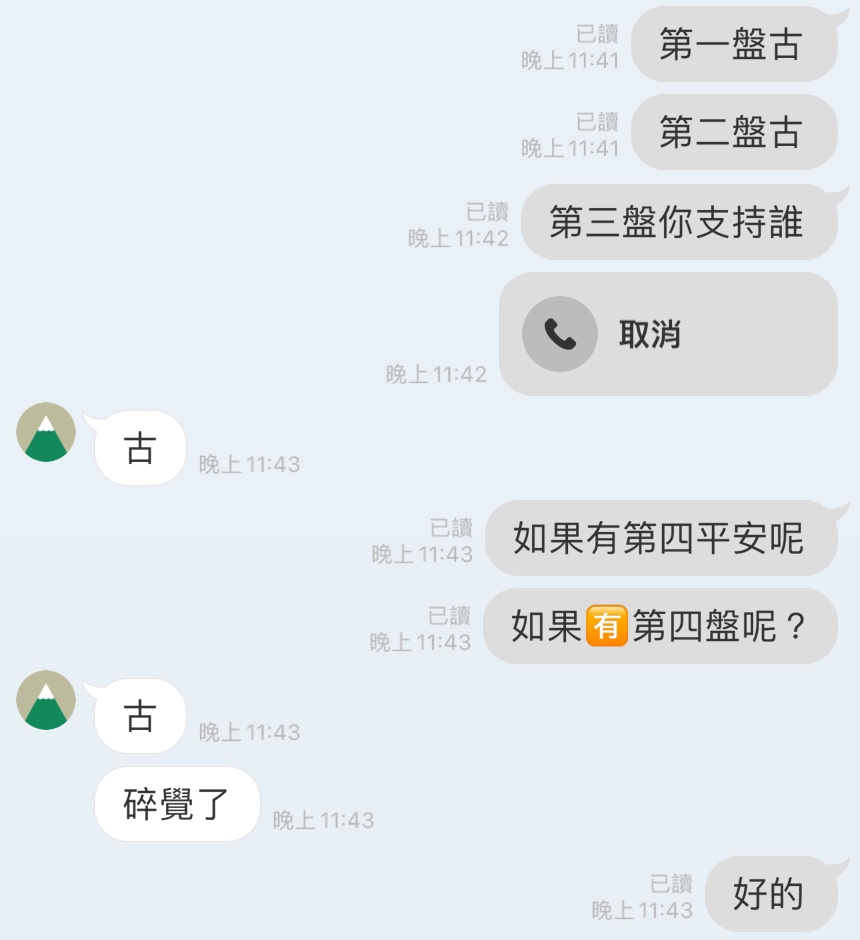Screen dimensions: 860x940
Task: Open the contact's avatar beside the second 古 reply
Action: pyautogui.click(x=46, y=700)
